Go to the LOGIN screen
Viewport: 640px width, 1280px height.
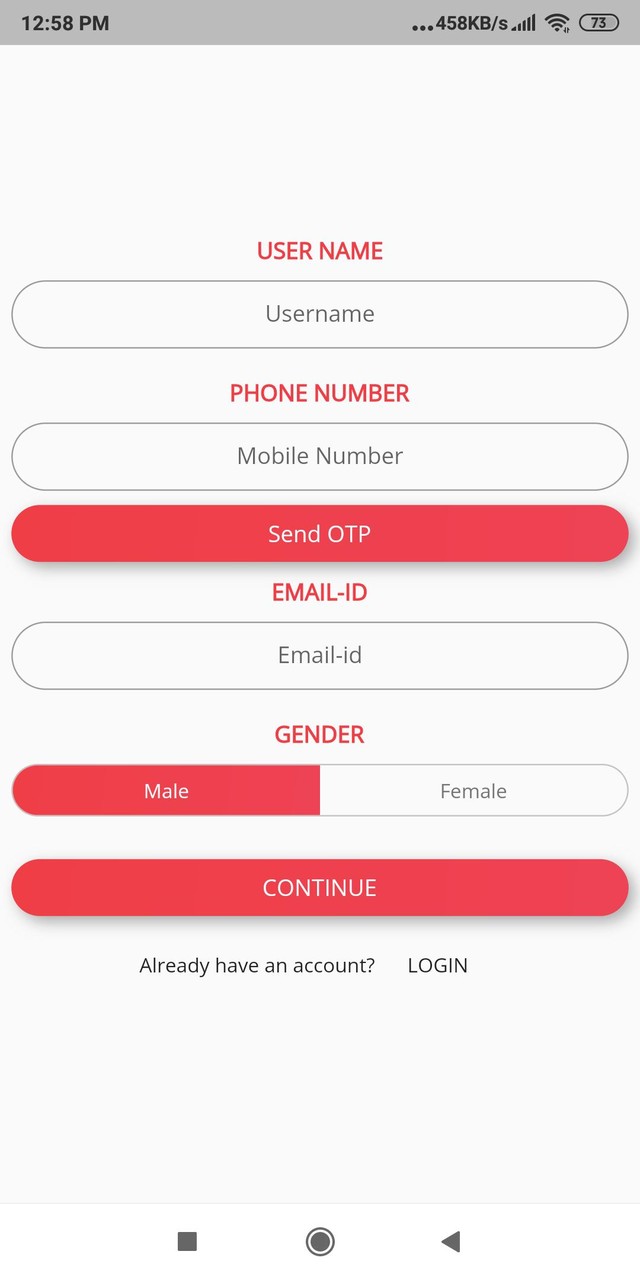point(437,966)
